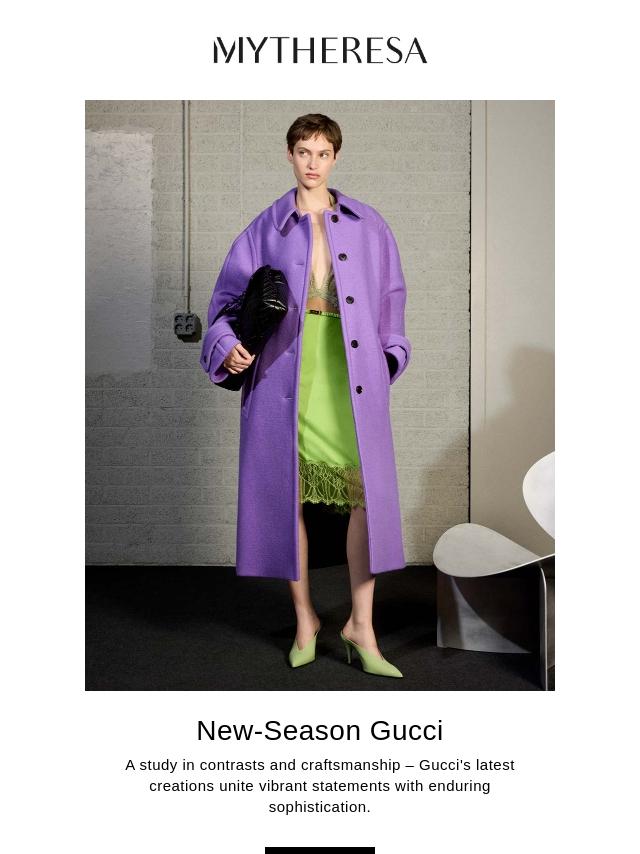640x854 pixels.
Task: Tap the black button below the Gucci description
Action: (320, 850)
